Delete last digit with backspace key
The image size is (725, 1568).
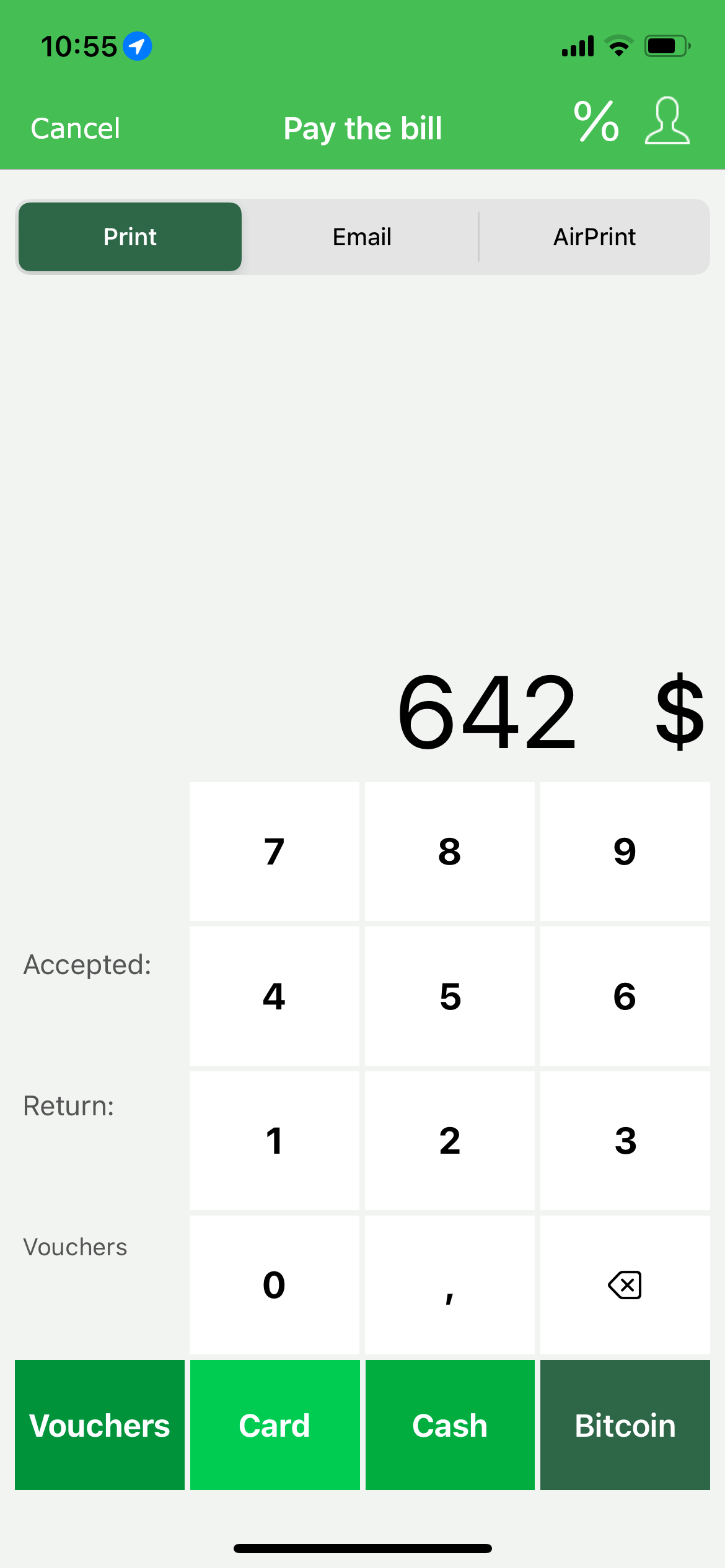(625, 1285)
